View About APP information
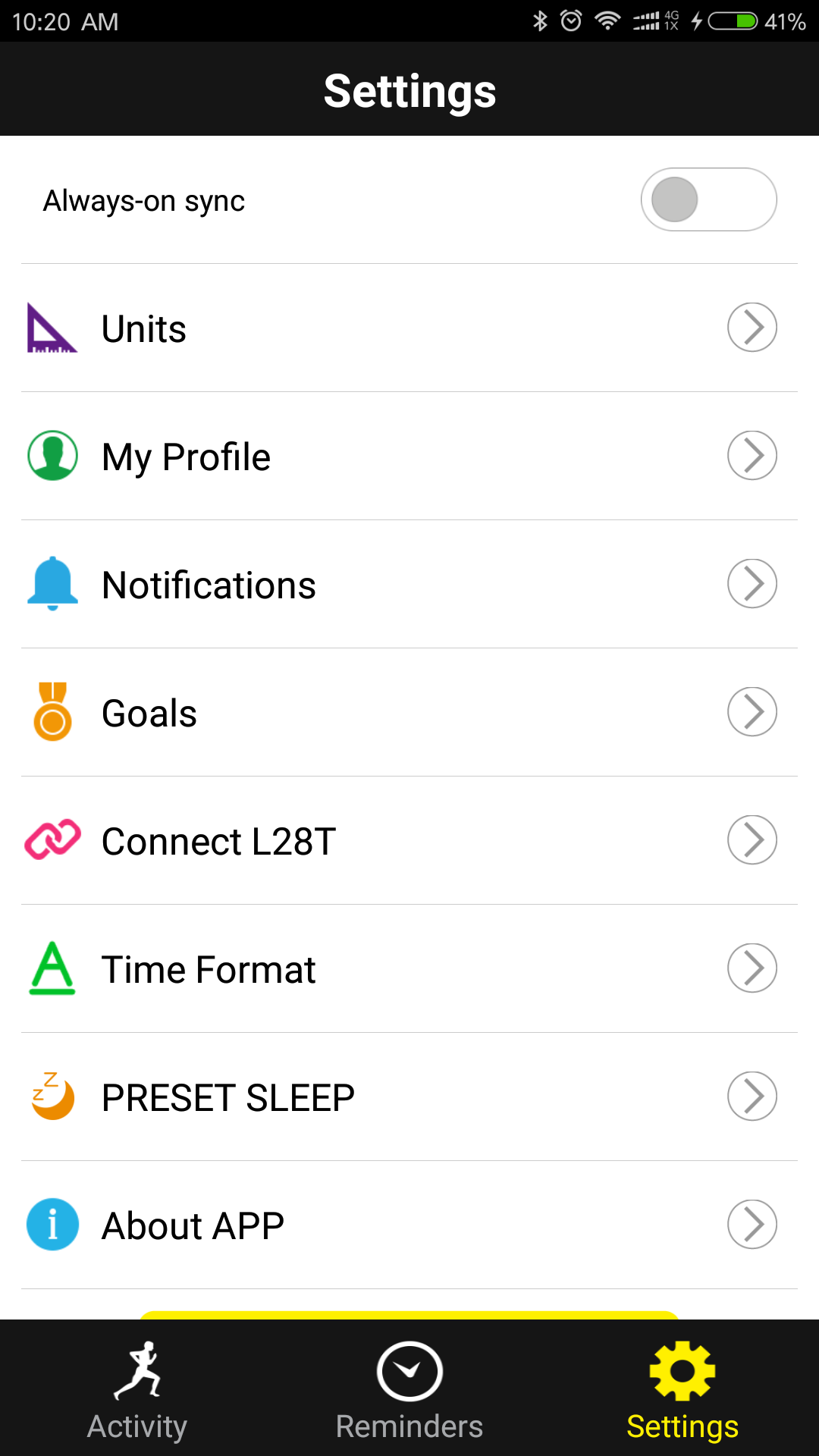819x1456 pixels. pos(409,1225)
